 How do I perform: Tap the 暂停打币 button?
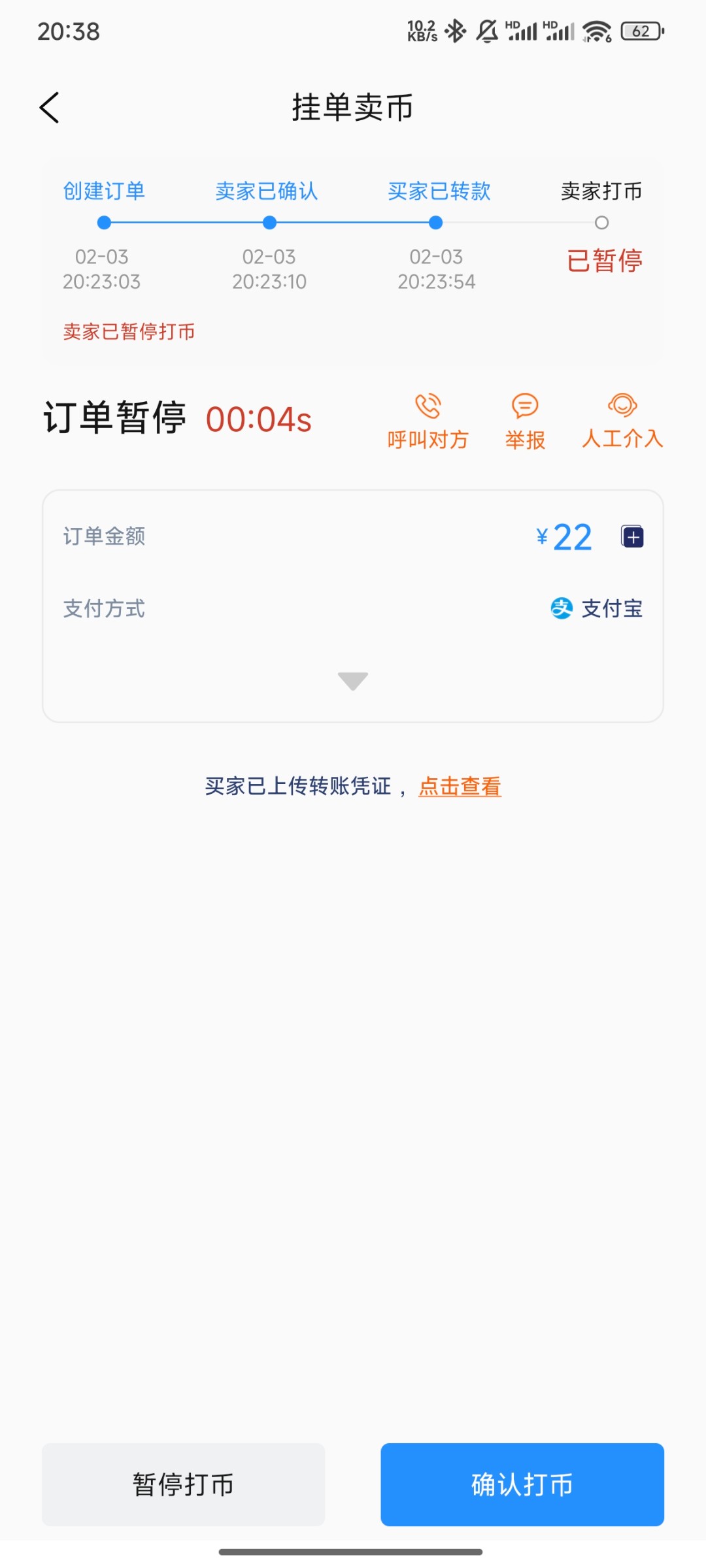tap(184, 1484)
